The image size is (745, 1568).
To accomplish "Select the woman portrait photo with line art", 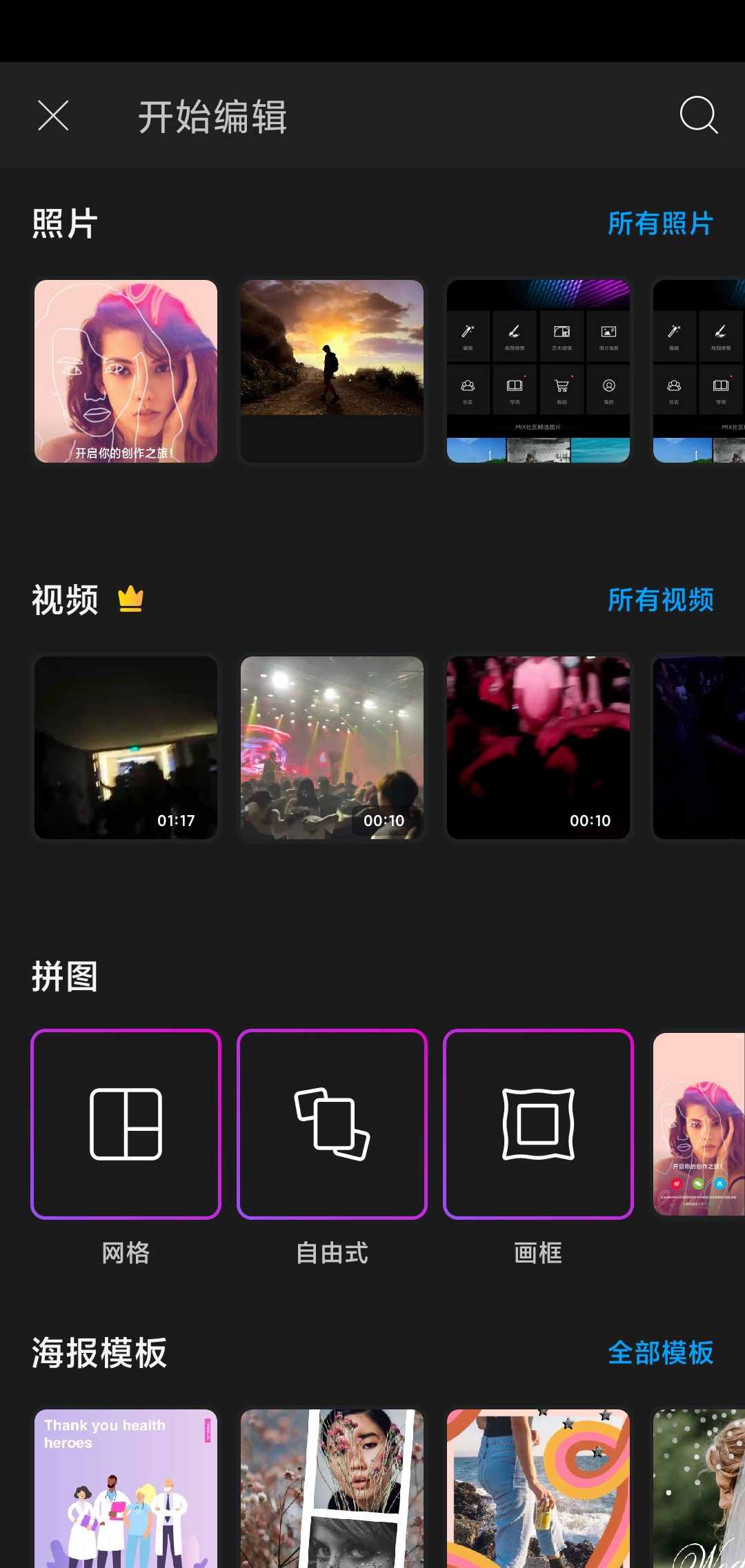I will pos(126,371).
